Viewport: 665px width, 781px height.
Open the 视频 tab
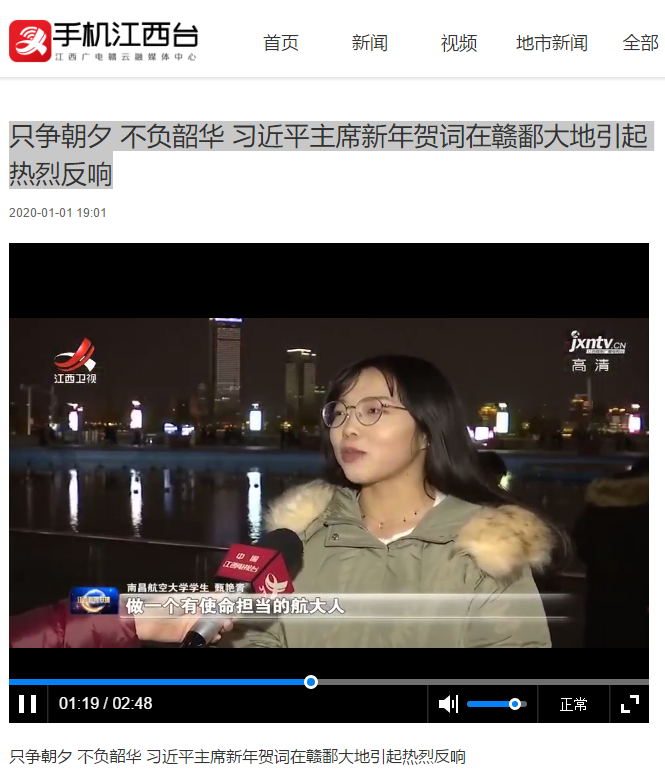tap(459, 43)
